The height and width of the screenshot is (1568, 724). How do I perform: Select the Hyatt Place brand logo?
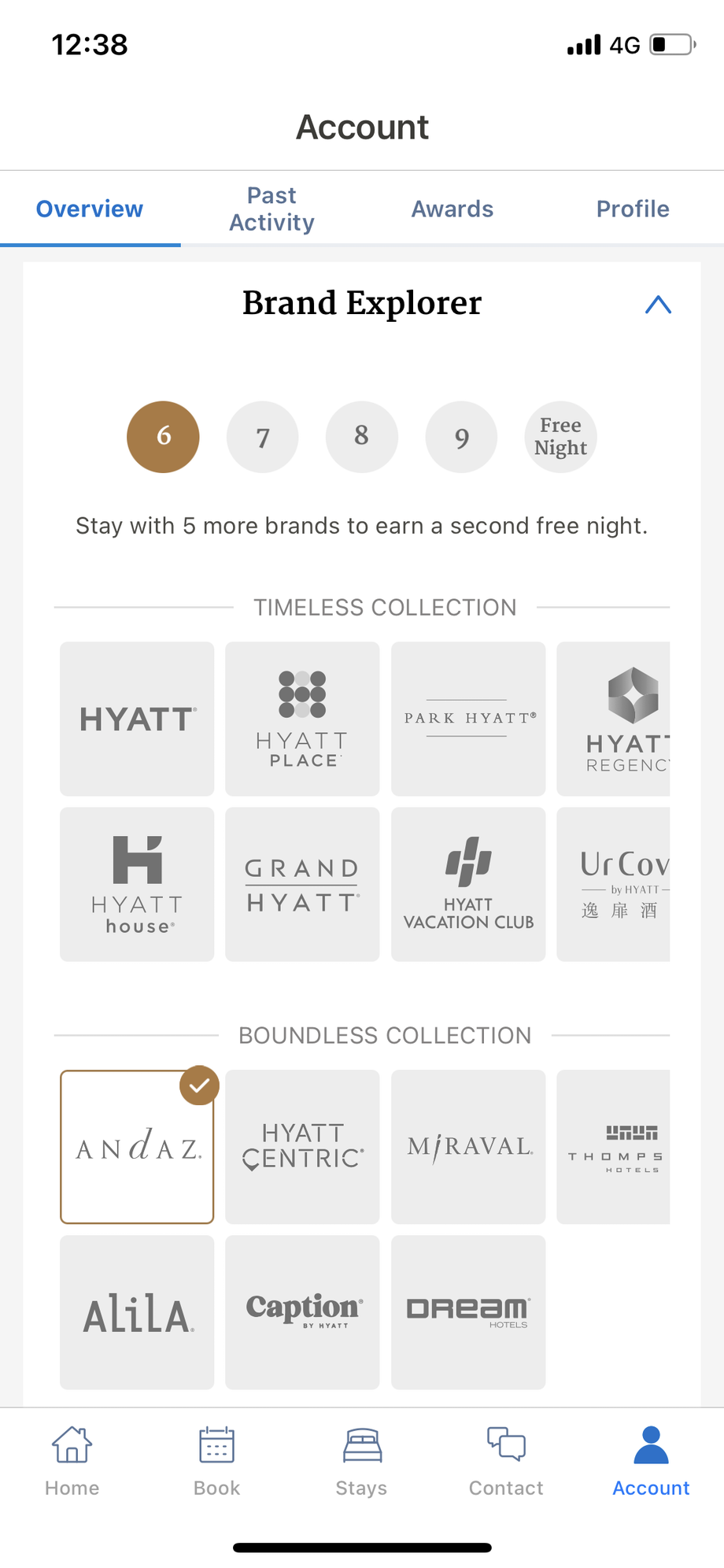302,718
